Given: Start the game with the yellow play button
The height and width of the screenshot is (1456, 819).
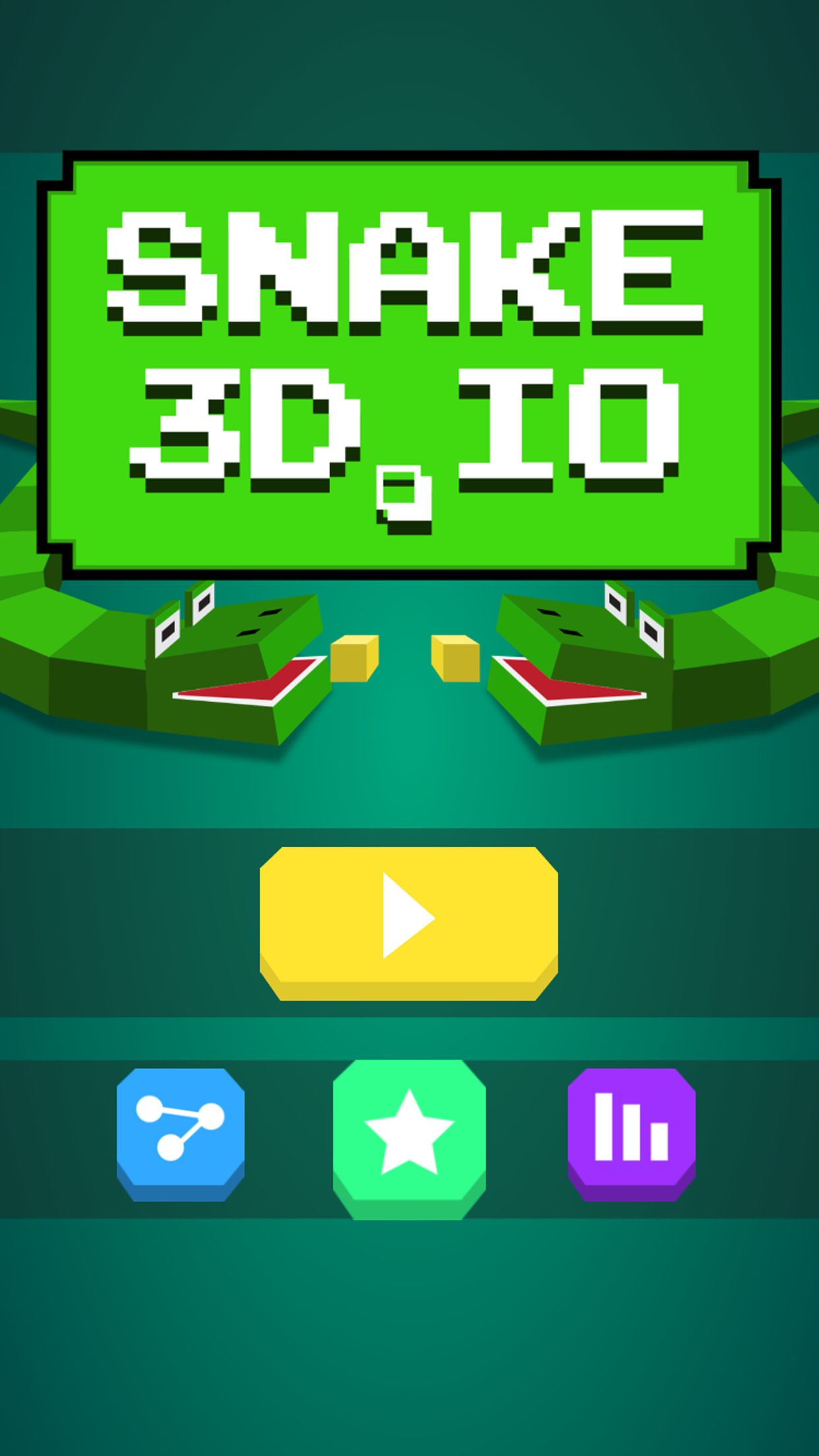Looking at the screenshot, I should pos(409,923).
